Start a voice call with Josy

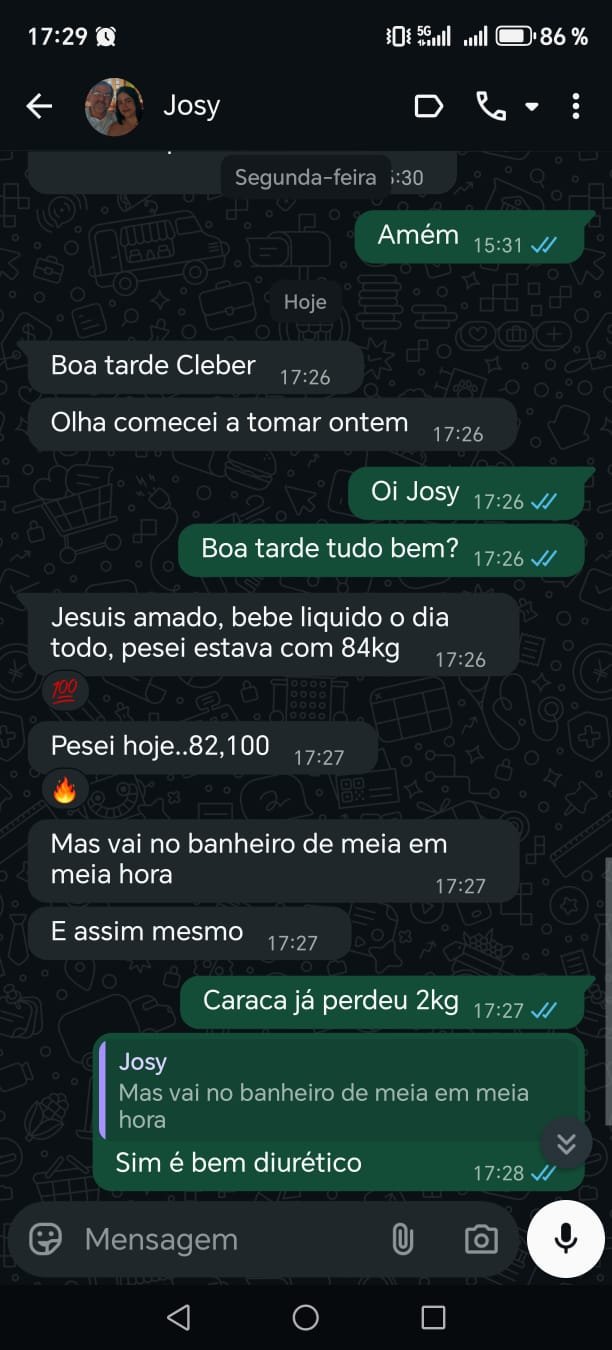point(490,106)
